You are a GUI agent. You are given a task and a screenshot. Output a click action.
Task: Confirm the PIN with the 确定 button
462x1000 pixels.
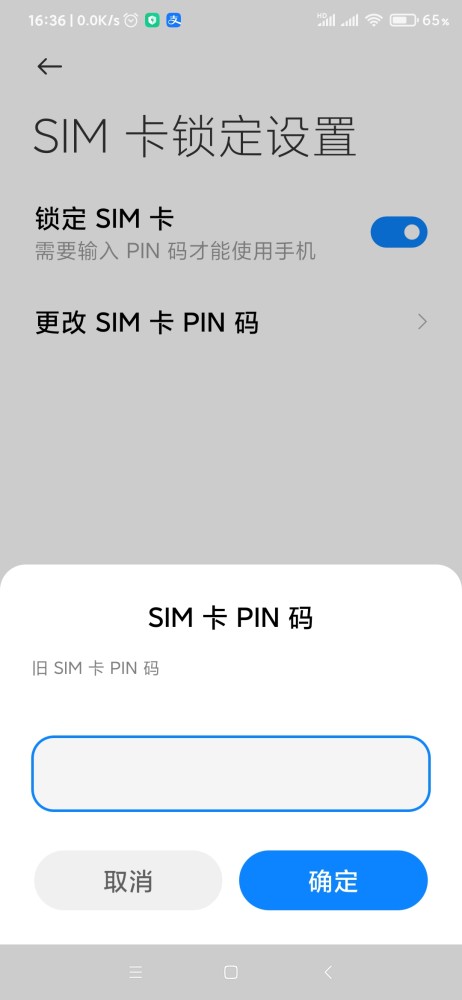click(x=333, y=880)
